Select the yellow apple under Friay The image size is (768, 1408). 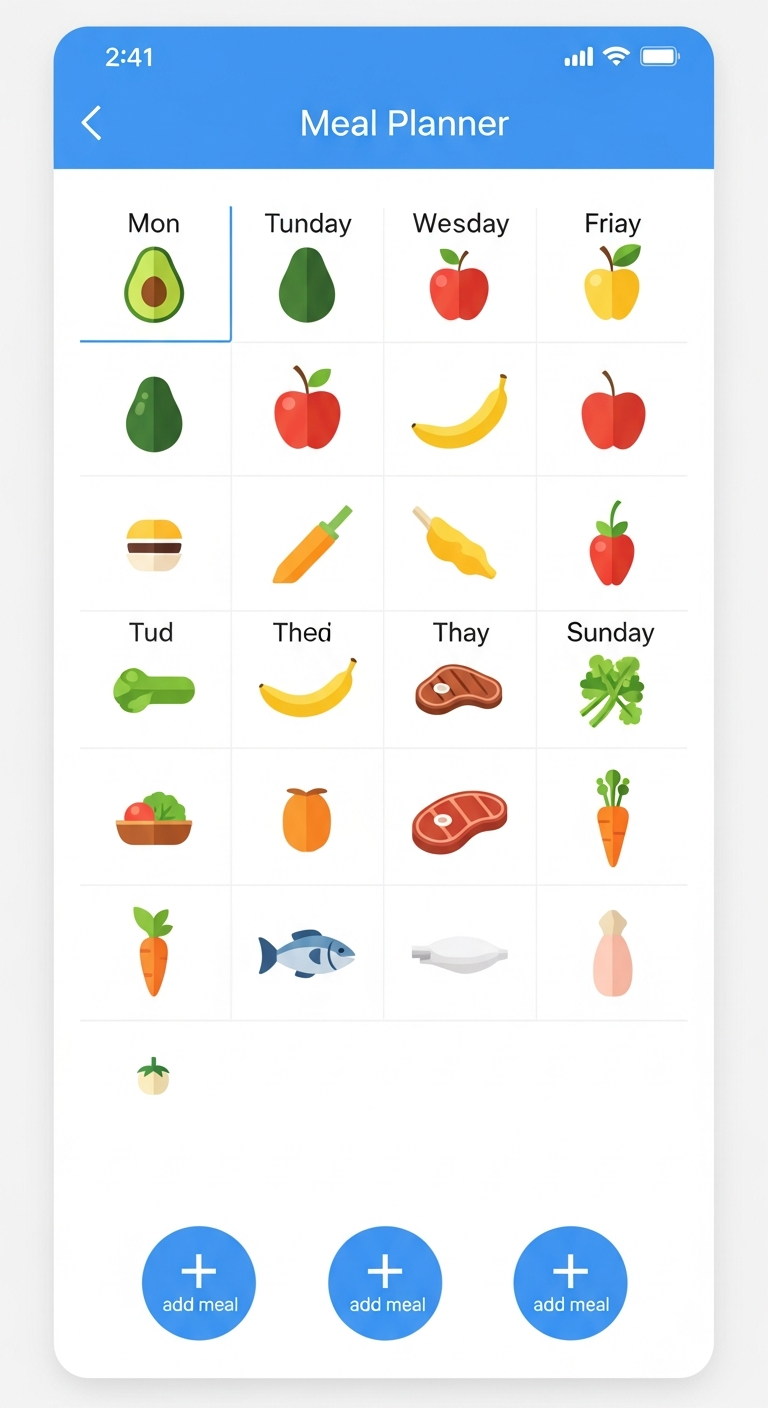coord(612,287)
